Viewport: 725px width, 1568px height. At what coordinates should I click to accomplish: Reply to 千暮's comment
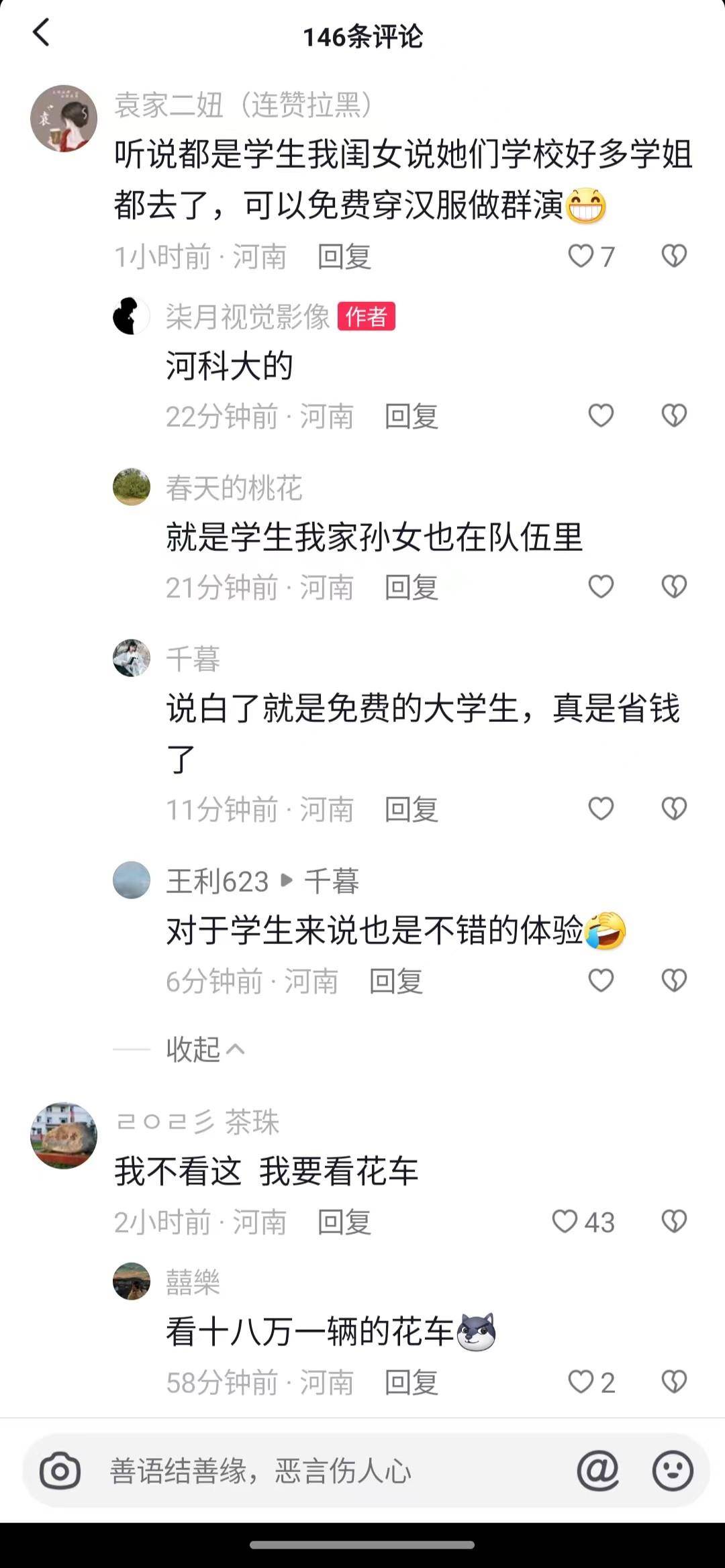[x=412, y=809]
